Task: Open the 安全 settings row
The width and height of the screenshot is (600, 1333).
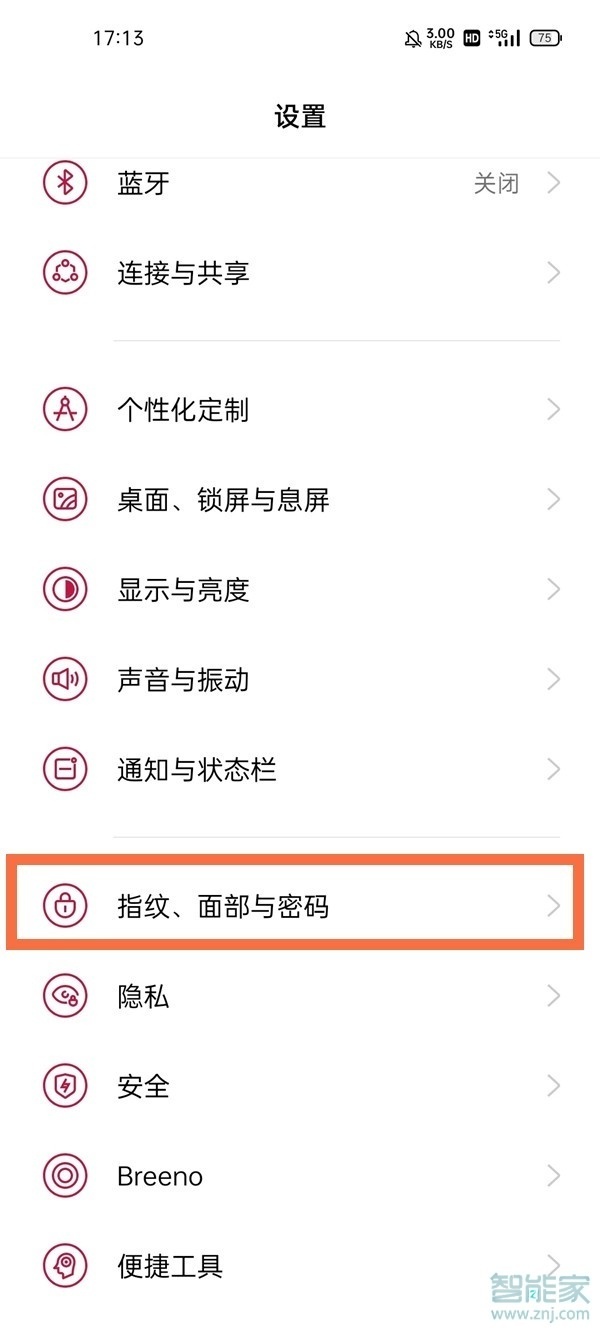Action: pyautogui.click(x=143, y=1086)
